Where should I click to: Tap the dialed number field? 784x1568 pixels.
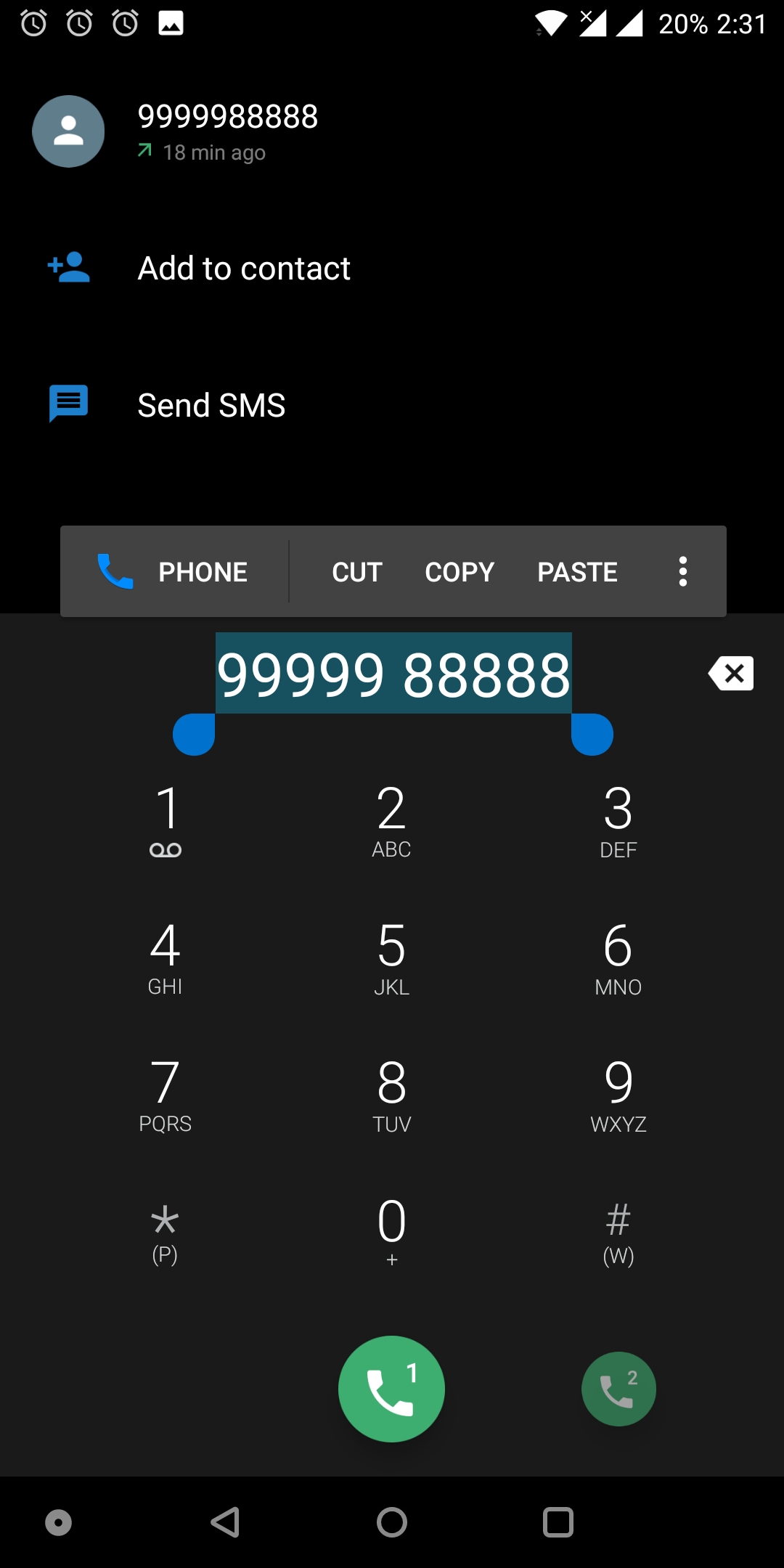tap(393, 674)
